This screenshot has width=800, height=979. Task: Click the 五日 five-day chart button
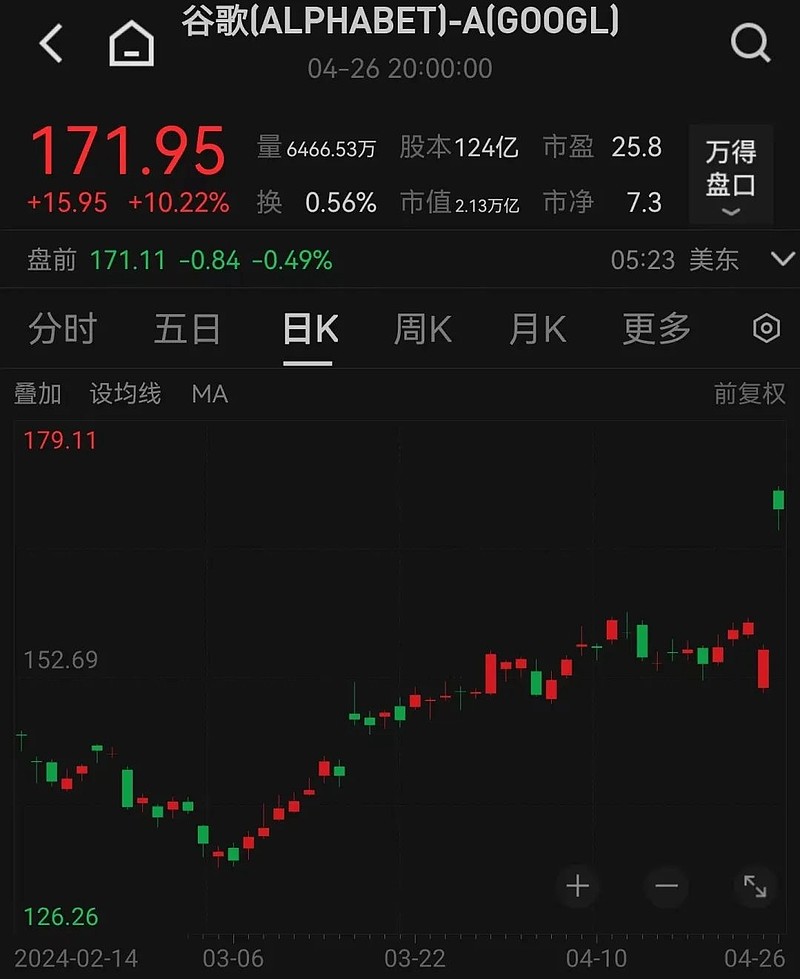coord(187,328)
